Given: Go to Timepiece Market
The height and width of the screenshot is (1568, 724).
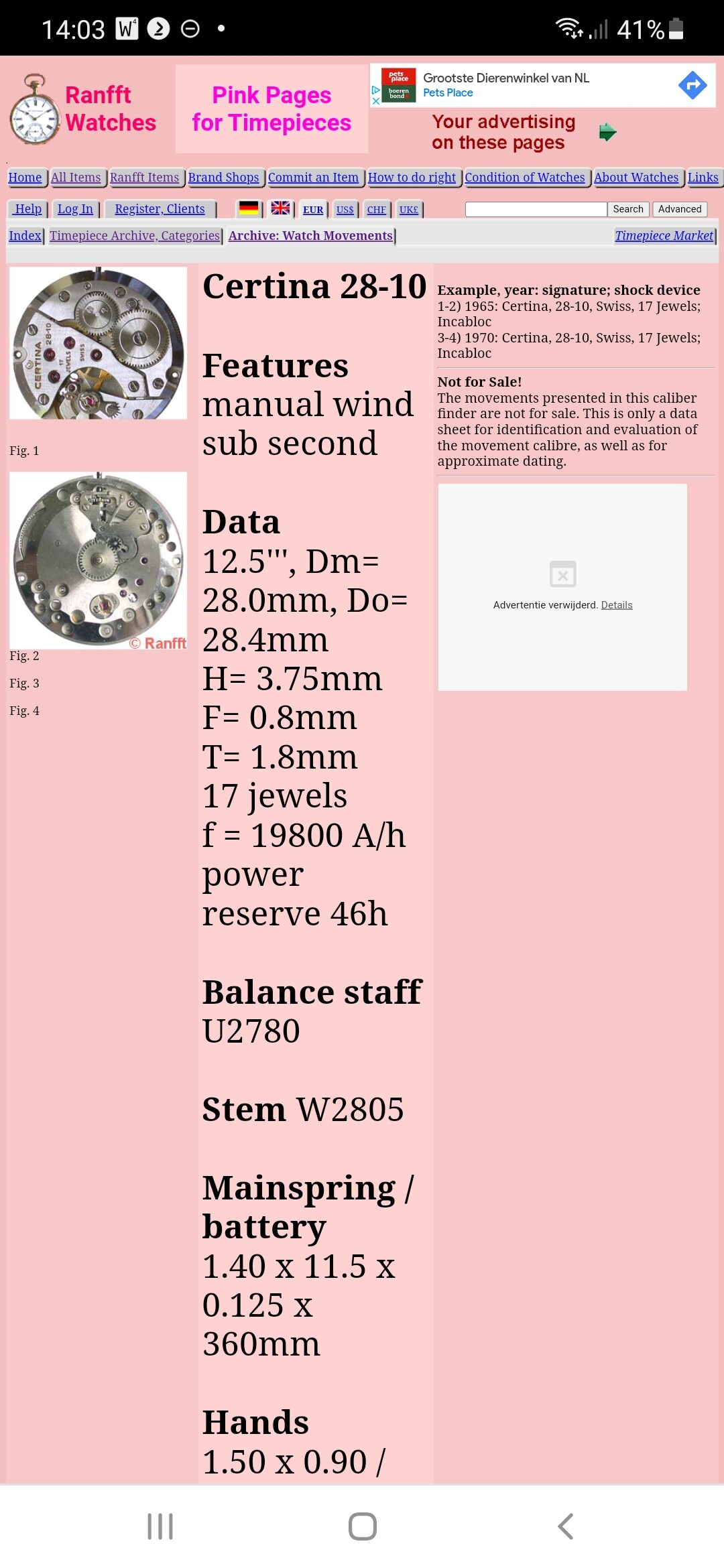Looking at the screenshot, I should point(664,236).
